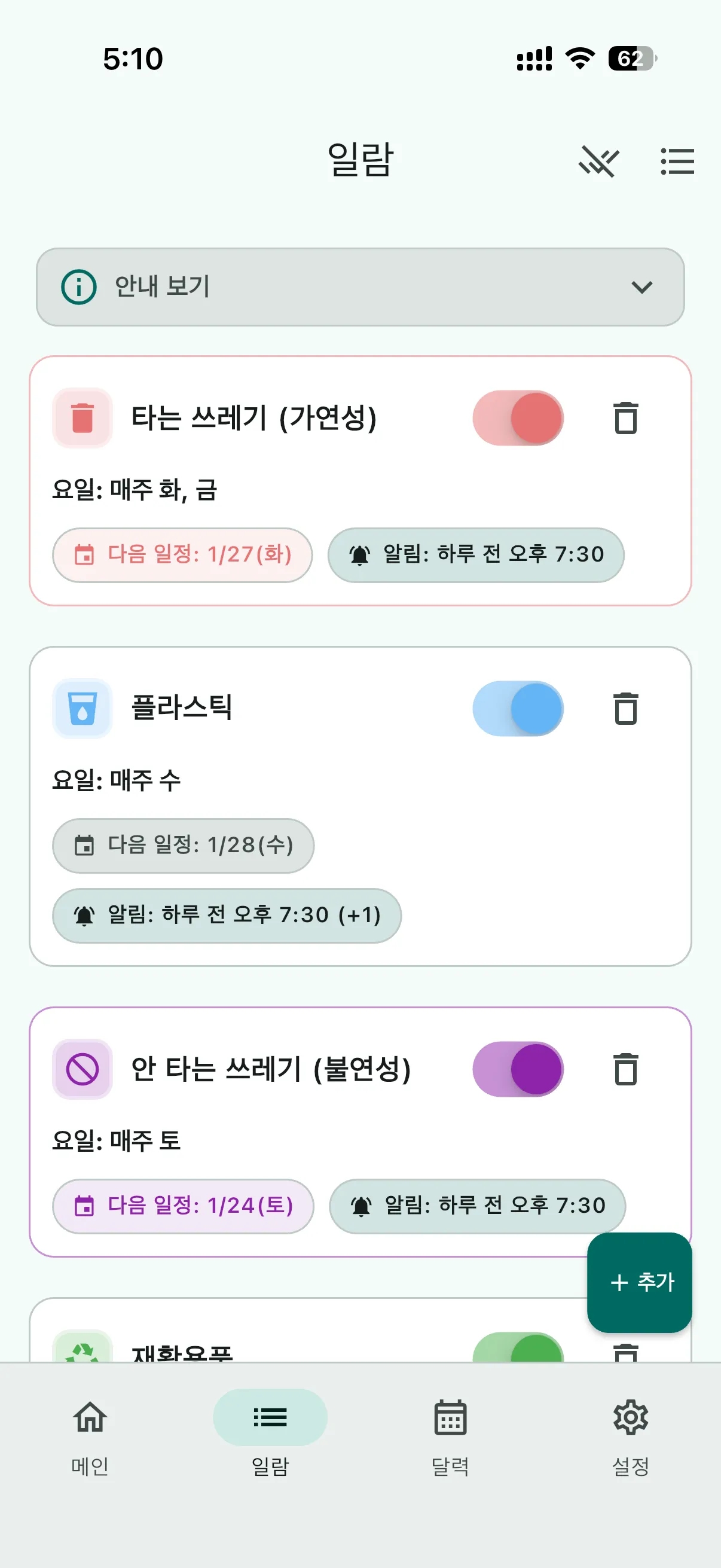This screenshot has height=1568, width=721.
Task: Open the list view icon top right
Action: (677, 161)
